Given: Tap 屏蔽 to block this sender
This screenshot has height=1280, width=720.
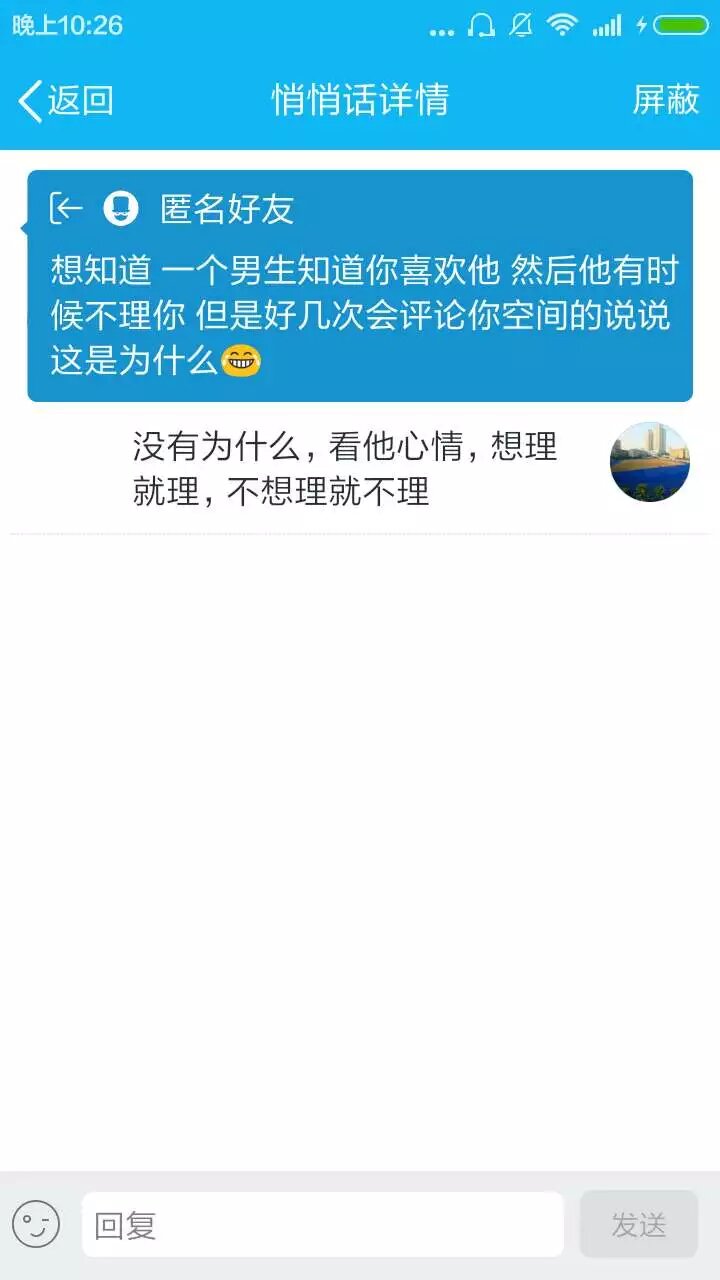Looking at the screenshot, I should click(665, 100).
